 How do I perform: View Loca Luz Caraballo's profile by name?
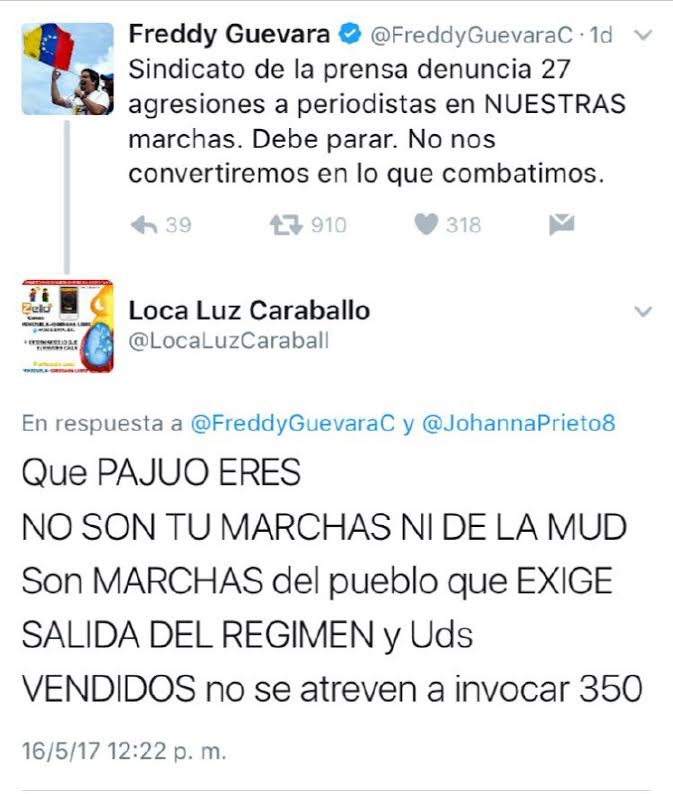pos(249,310)
